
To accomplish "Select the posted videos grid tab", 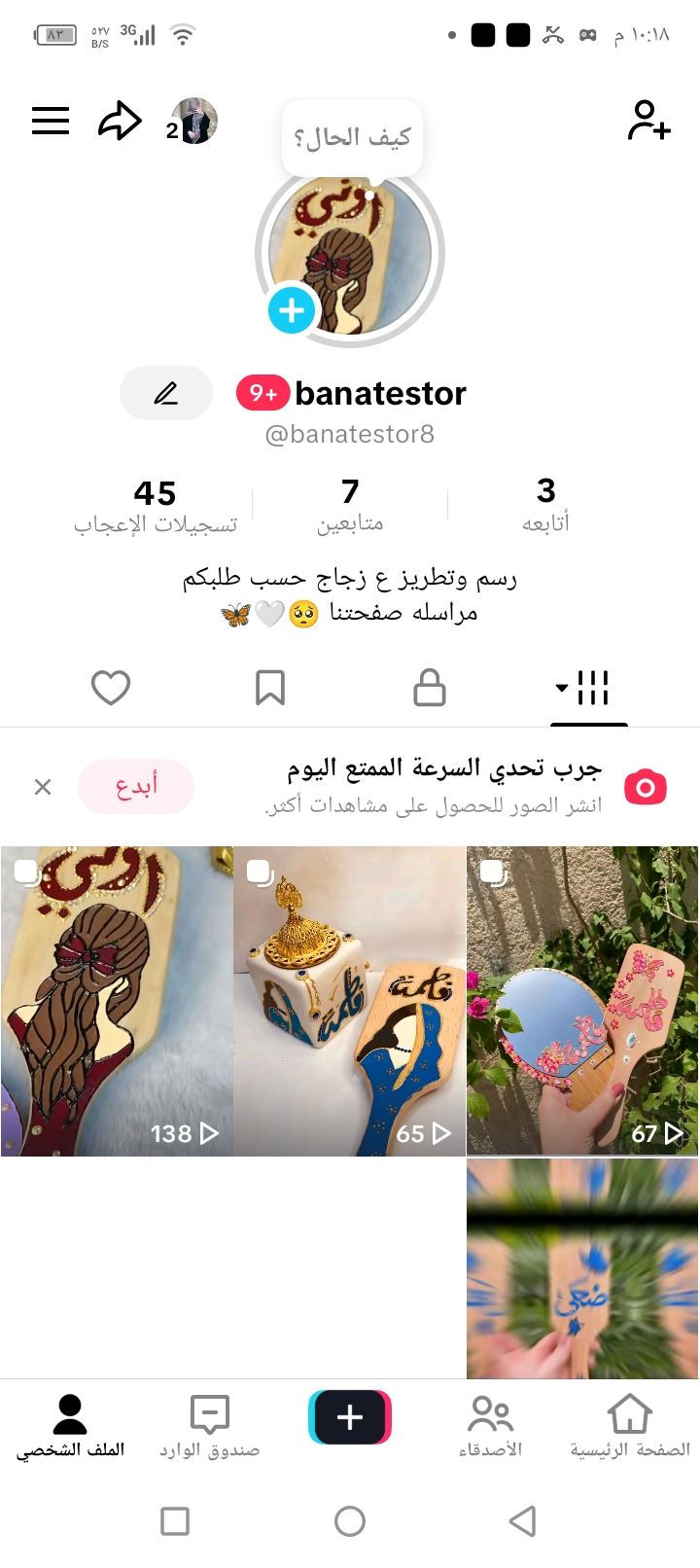I will 588,688.
